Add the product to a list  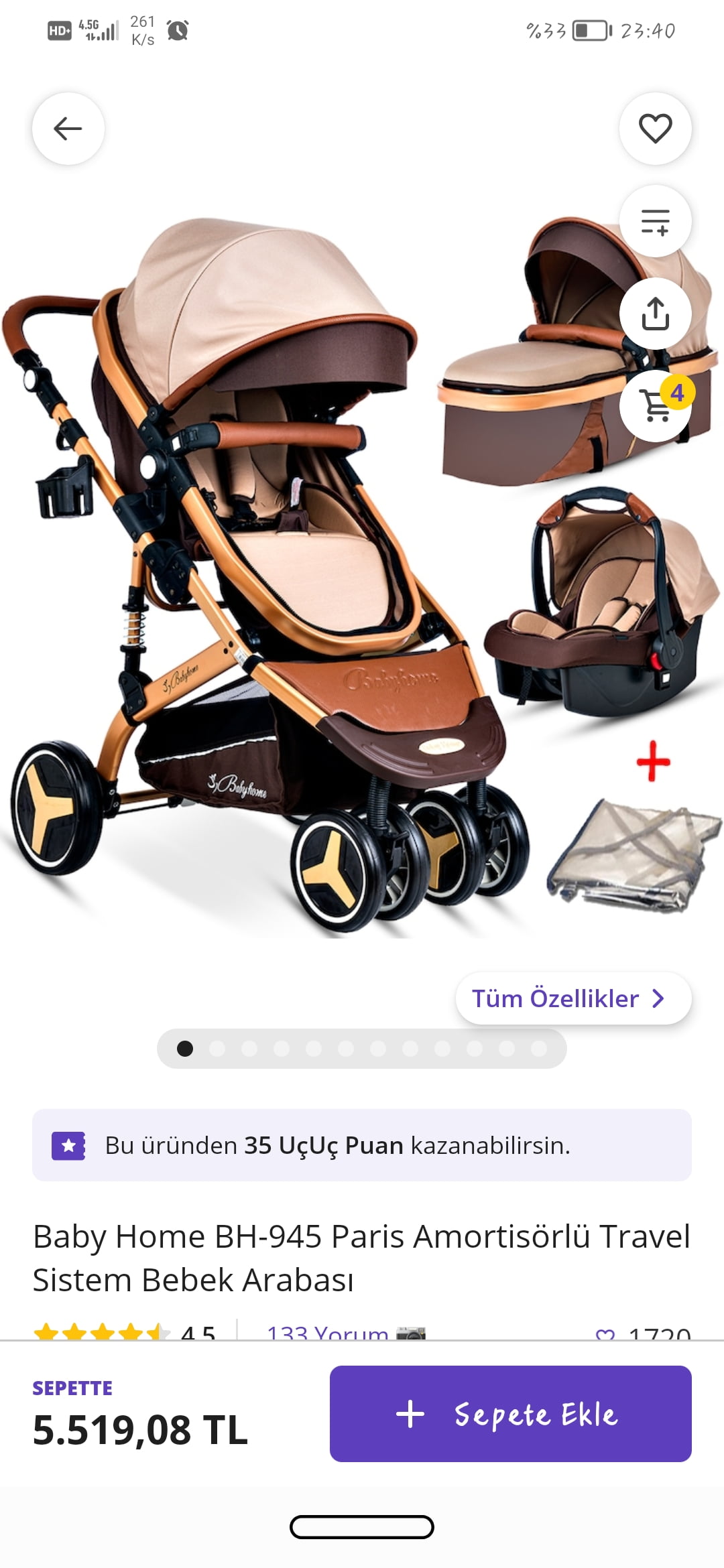[655, 221]
